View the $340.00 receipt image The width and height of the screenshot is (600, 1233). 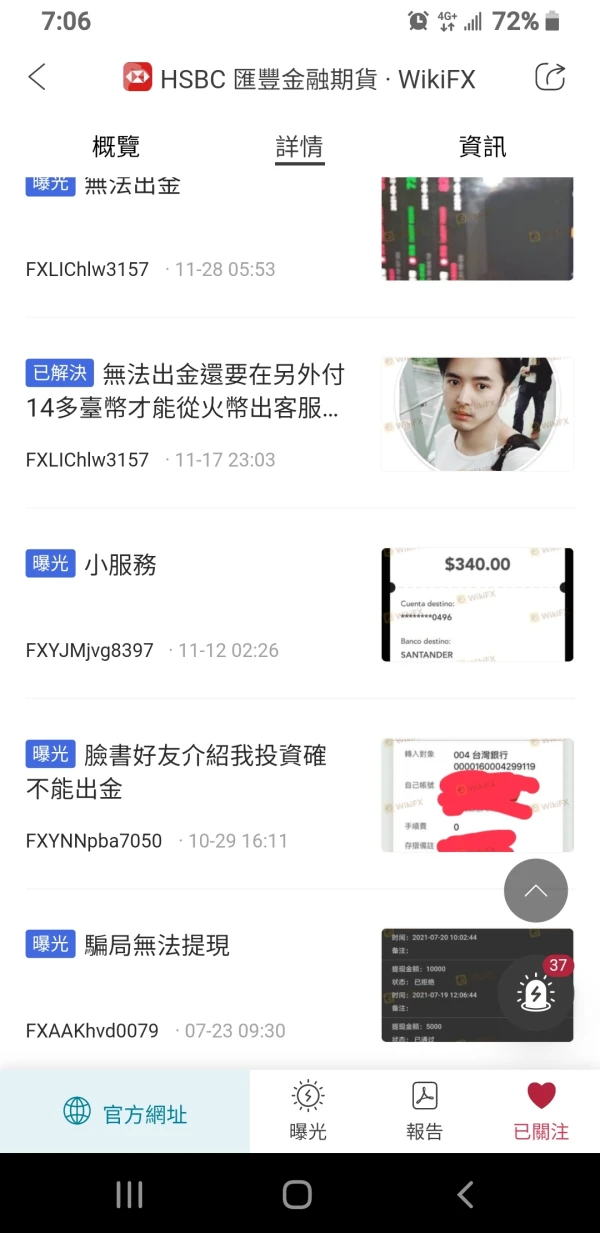point(477,604)
